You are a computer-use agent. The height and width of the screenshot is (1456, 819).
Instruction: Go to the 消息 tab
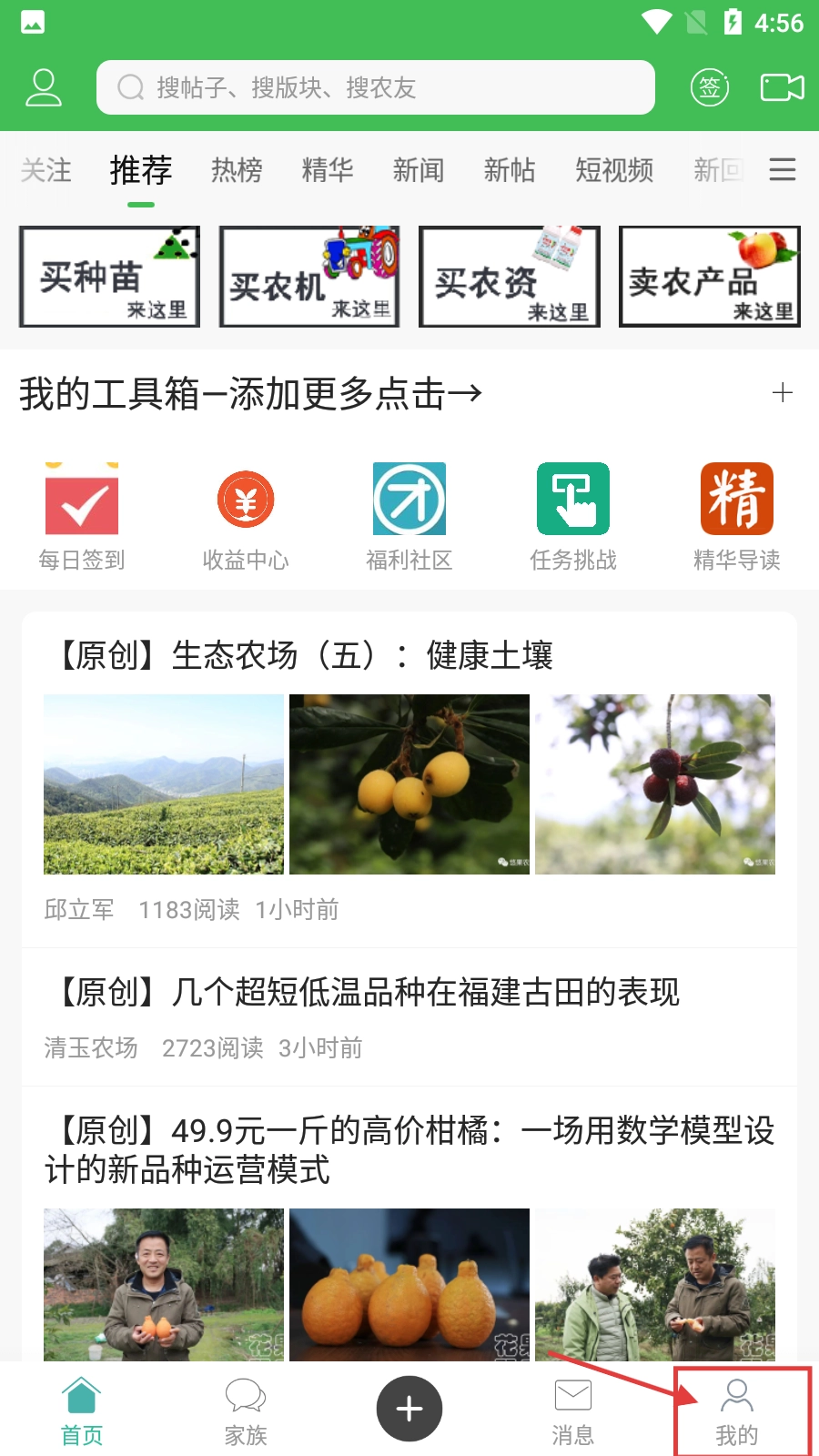tap(573, 1410)
